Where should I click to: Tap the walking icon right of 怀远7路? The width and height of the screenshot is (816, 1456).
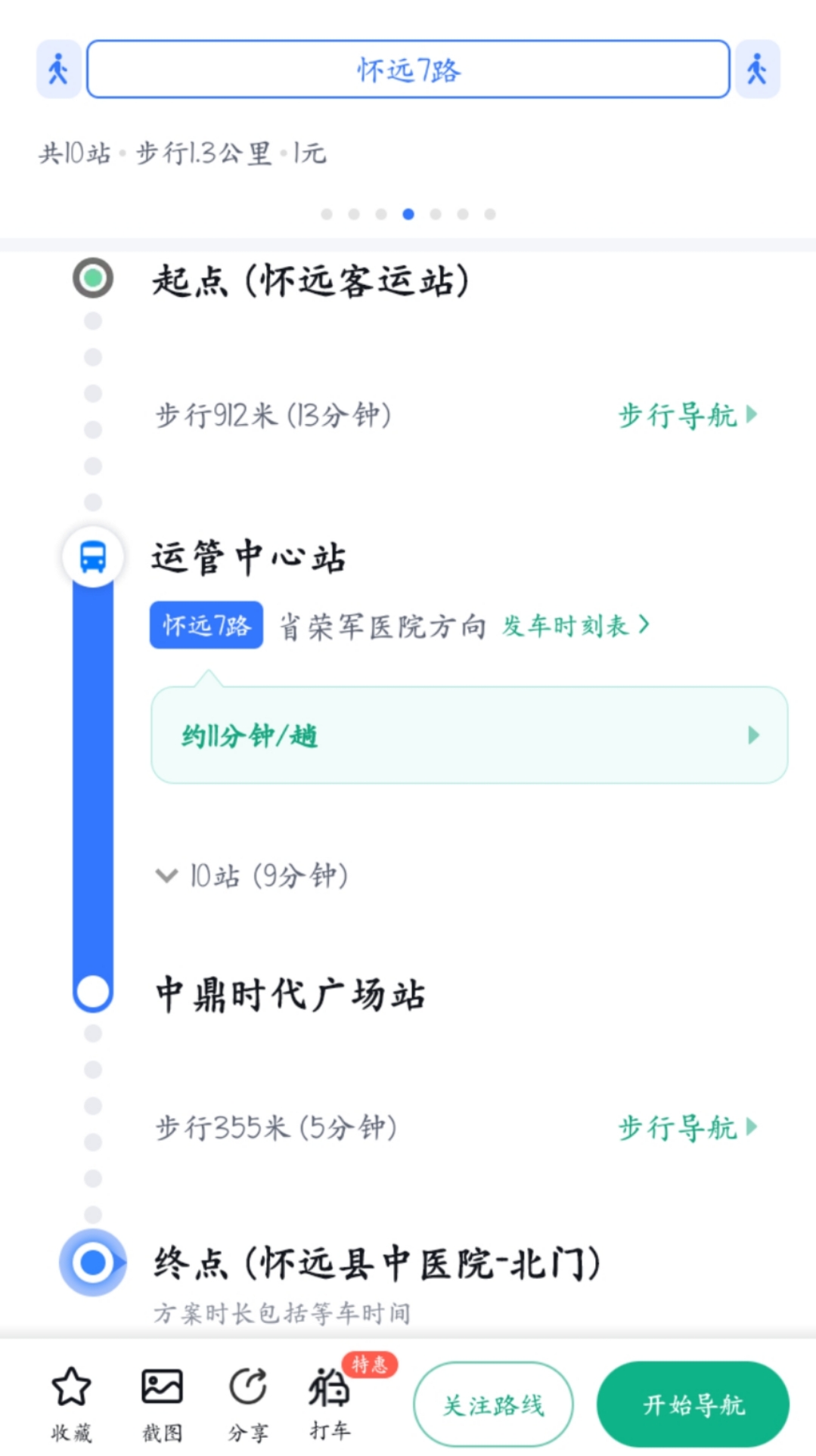tap(757, 70)
